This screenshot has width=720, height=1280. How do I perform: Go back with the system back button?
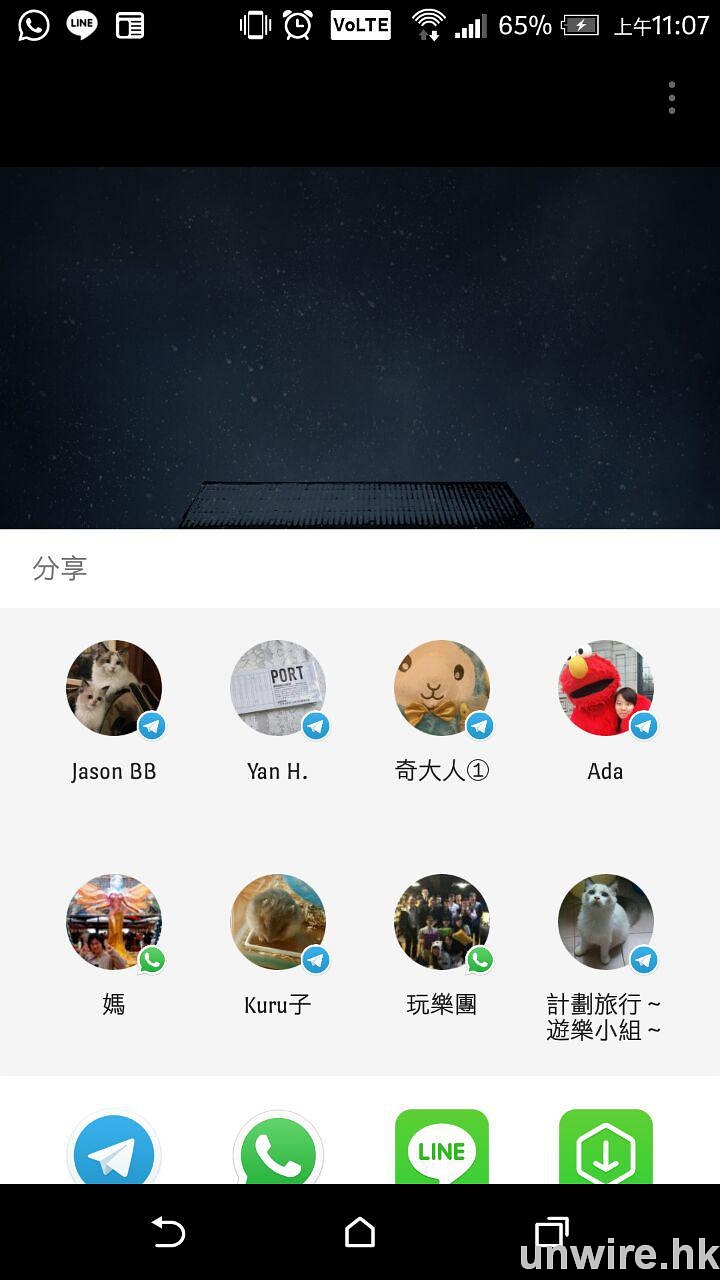coord(168,1233)
